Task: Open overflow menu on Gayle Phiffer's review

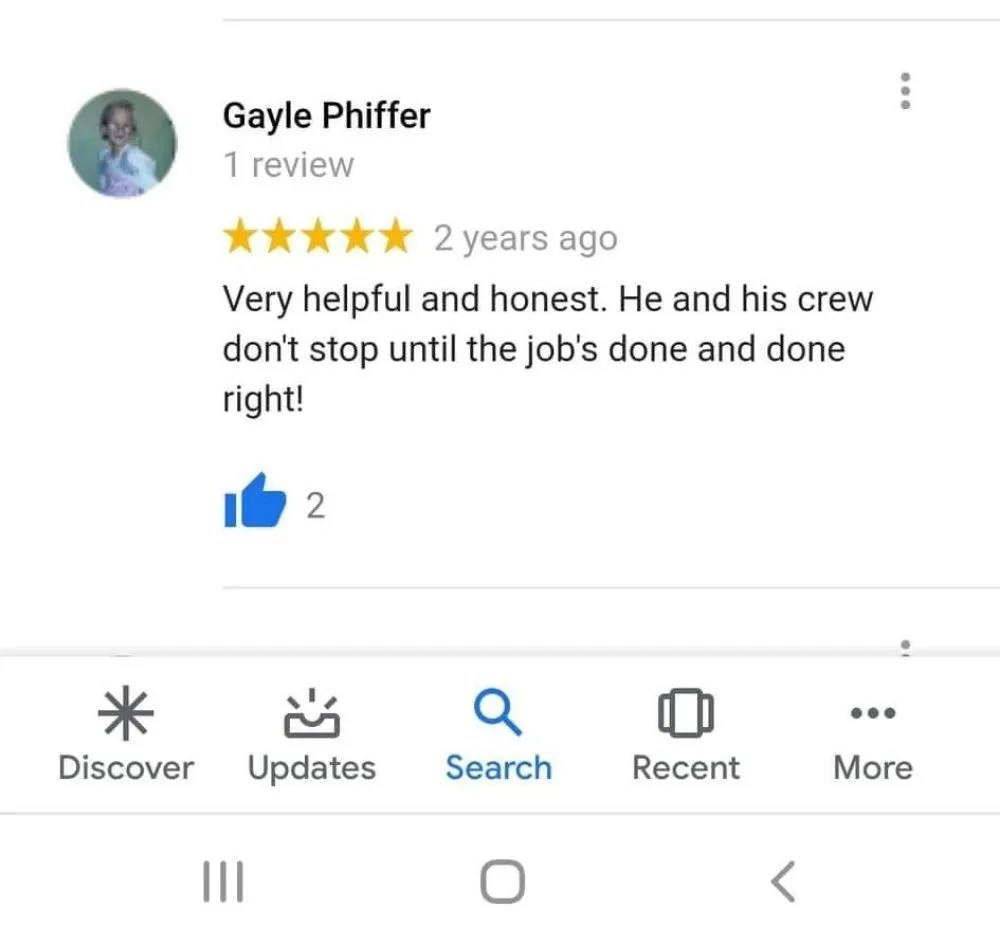Action: pos(905,91)
